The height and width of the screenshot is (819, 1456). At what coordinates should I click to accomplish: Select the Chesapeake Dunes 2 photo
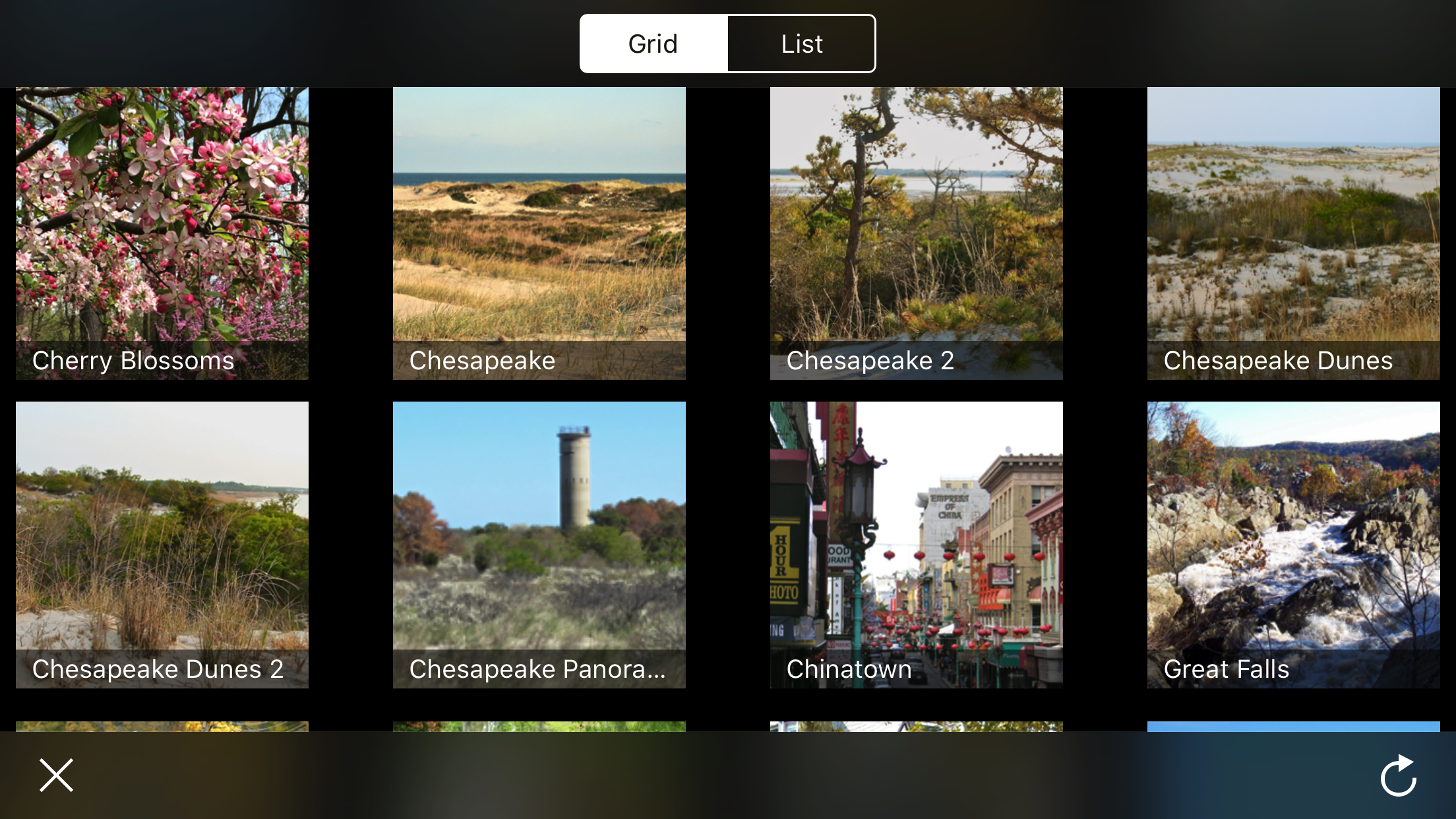[x=162, y=545]
